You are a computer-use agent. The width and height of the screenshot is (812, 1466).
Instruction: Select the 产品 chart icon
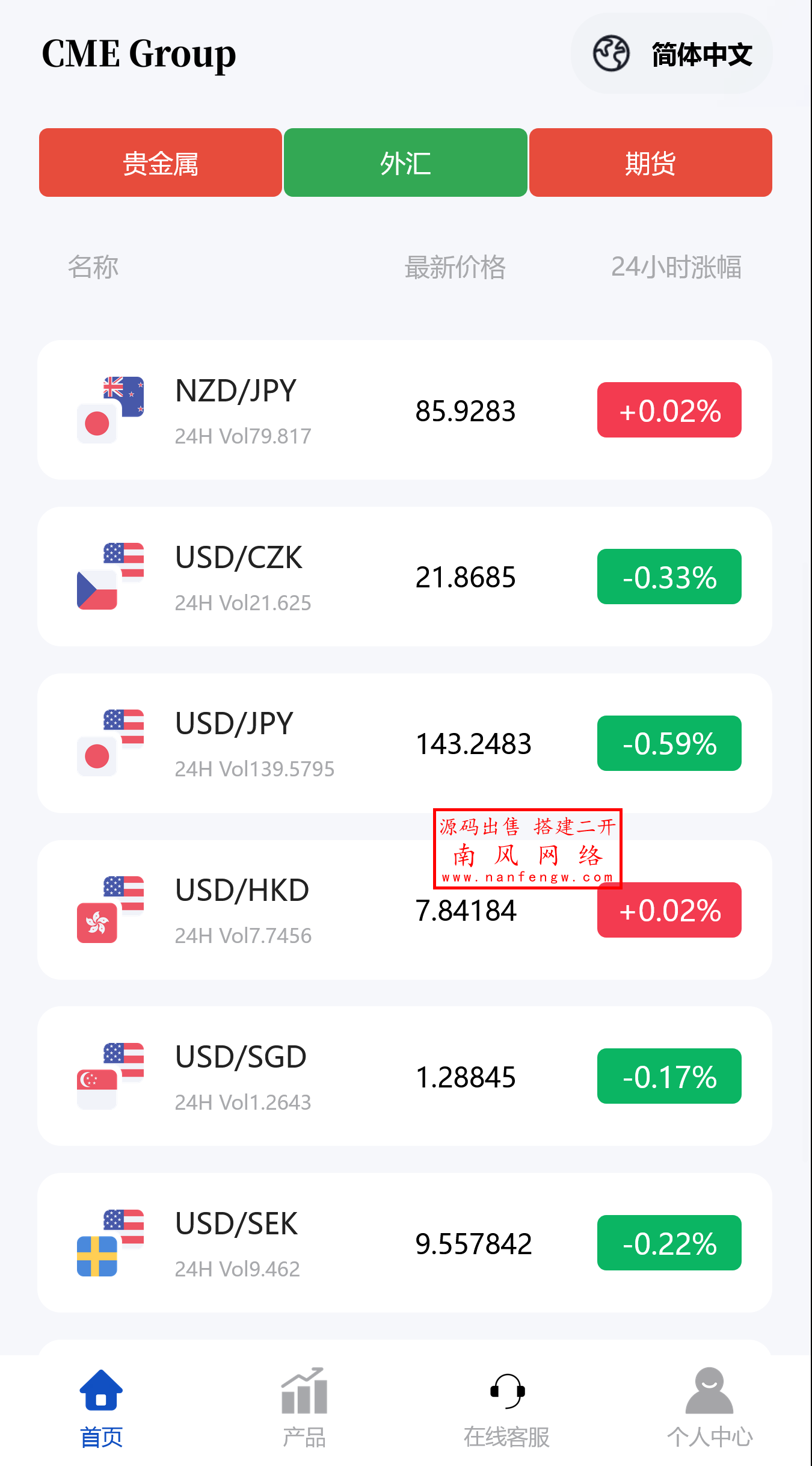[304, 1389]
